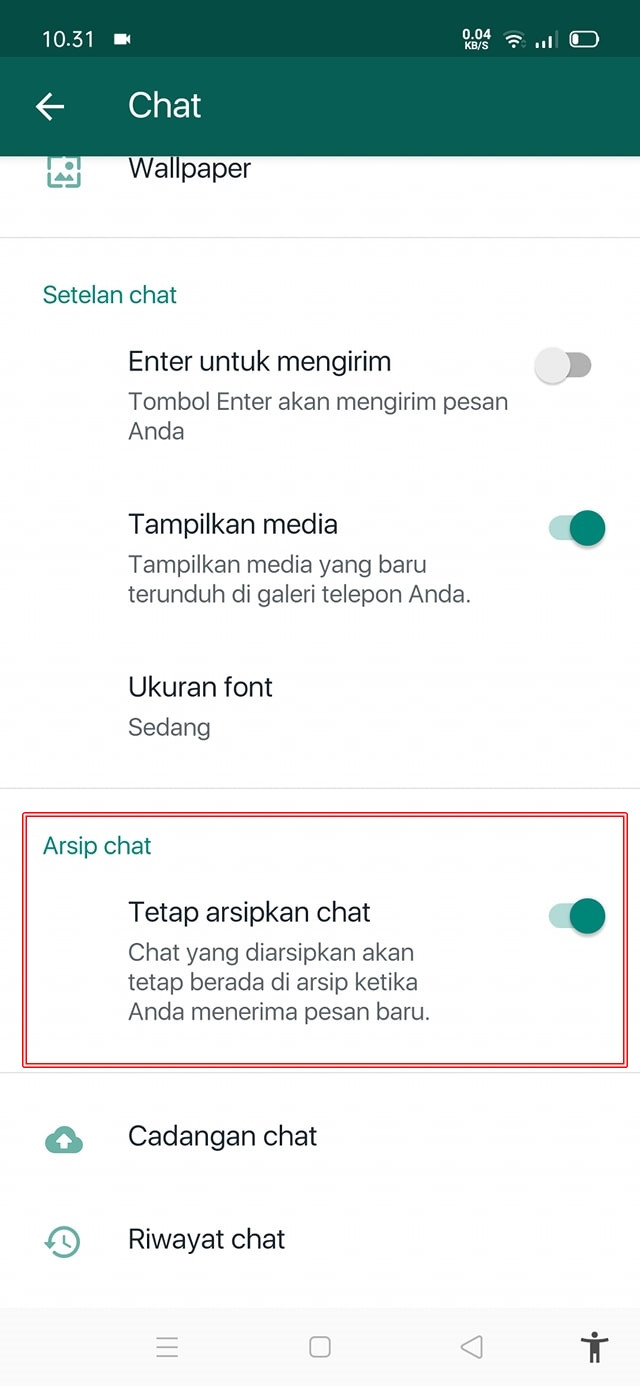Turn off Tampilkan media switch
The width and height of the screenshot is (640, 1386).
click(577, 528)
